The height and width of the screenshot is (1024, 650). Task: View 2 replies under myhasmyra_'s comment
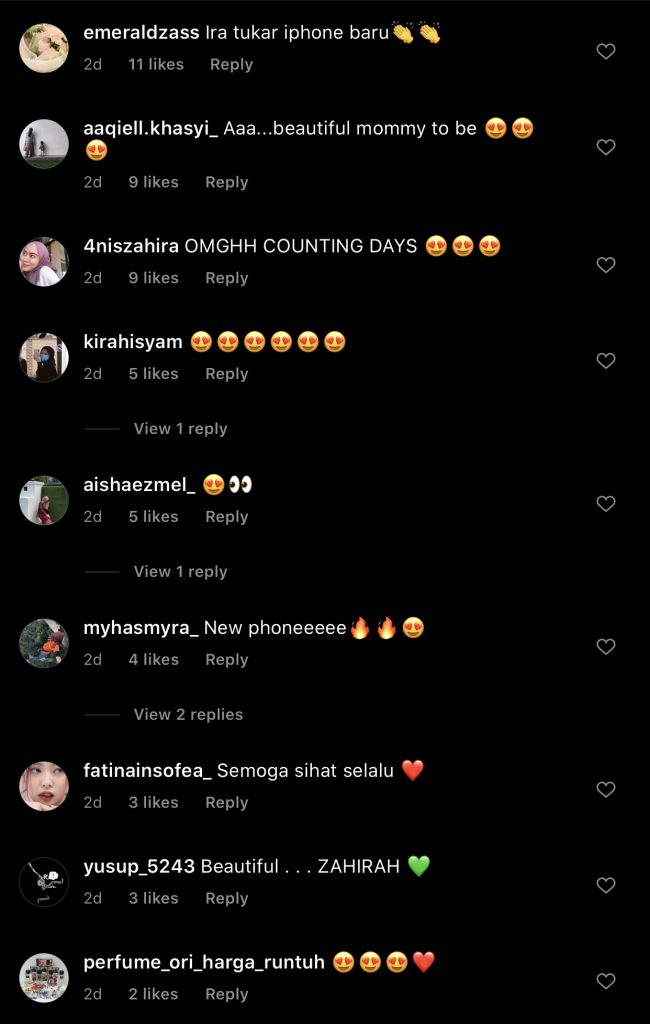click(188, 714)
